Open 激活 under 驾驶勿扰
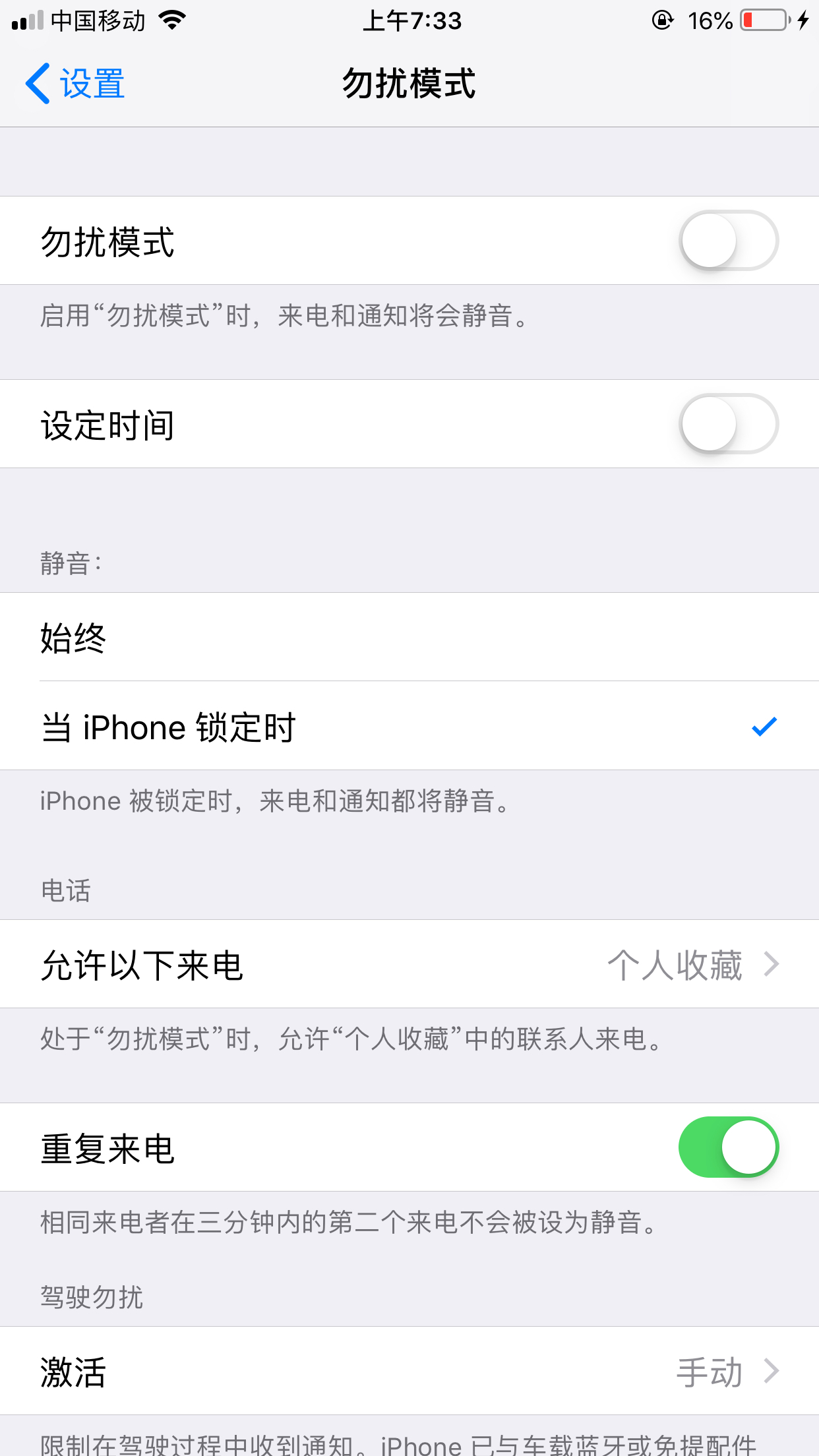Image resolution: width=819 pixels, height=1456 pixels. click(x=409, y=1371)
